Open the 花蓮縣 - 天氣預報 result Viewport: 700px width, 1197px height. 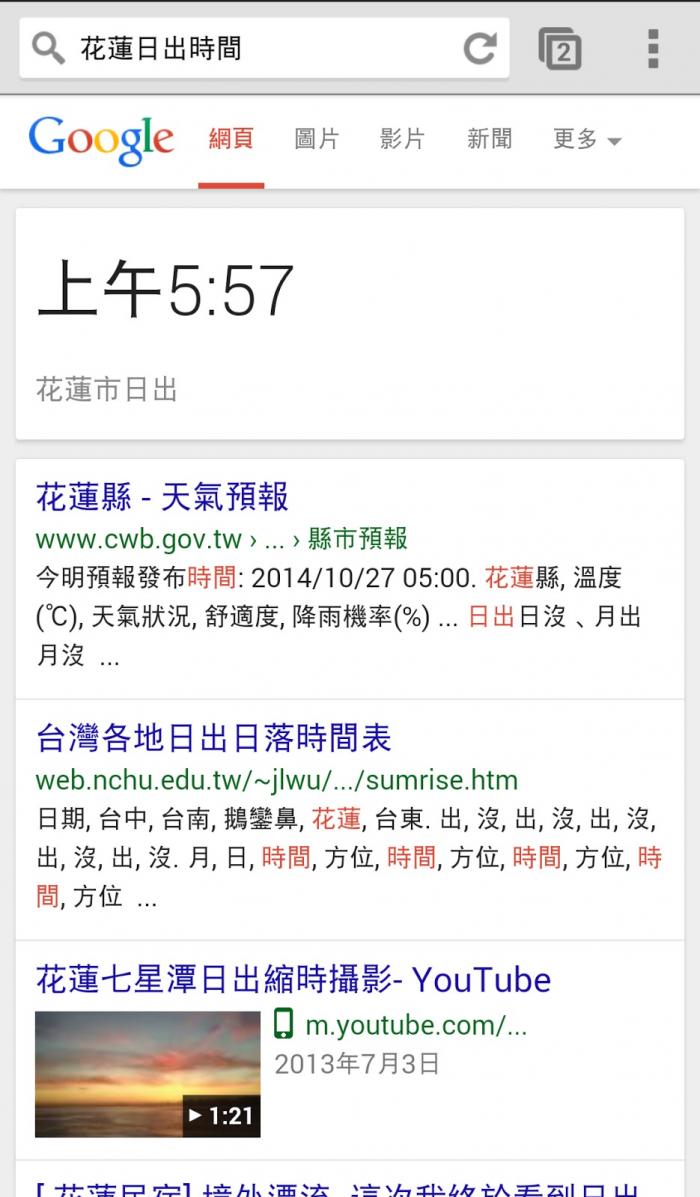(163, 497)
